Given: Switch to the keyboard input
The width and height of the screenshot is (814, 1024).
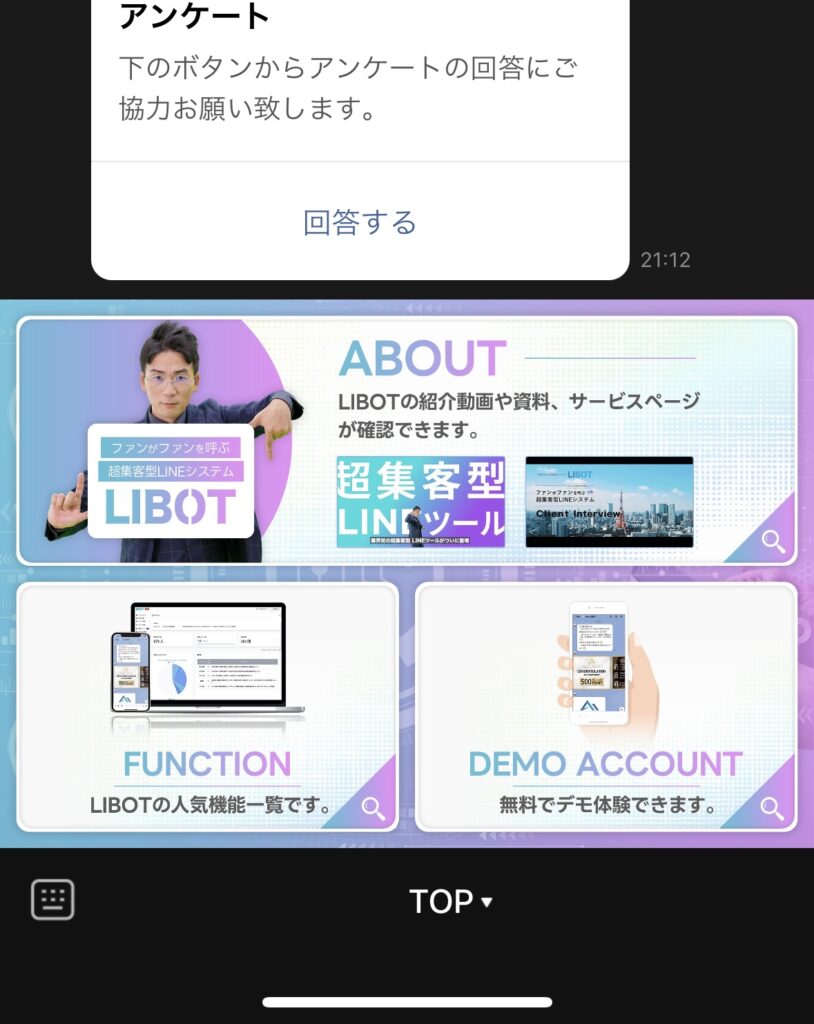Looking at the screenshot, I should tap(52, 900).
